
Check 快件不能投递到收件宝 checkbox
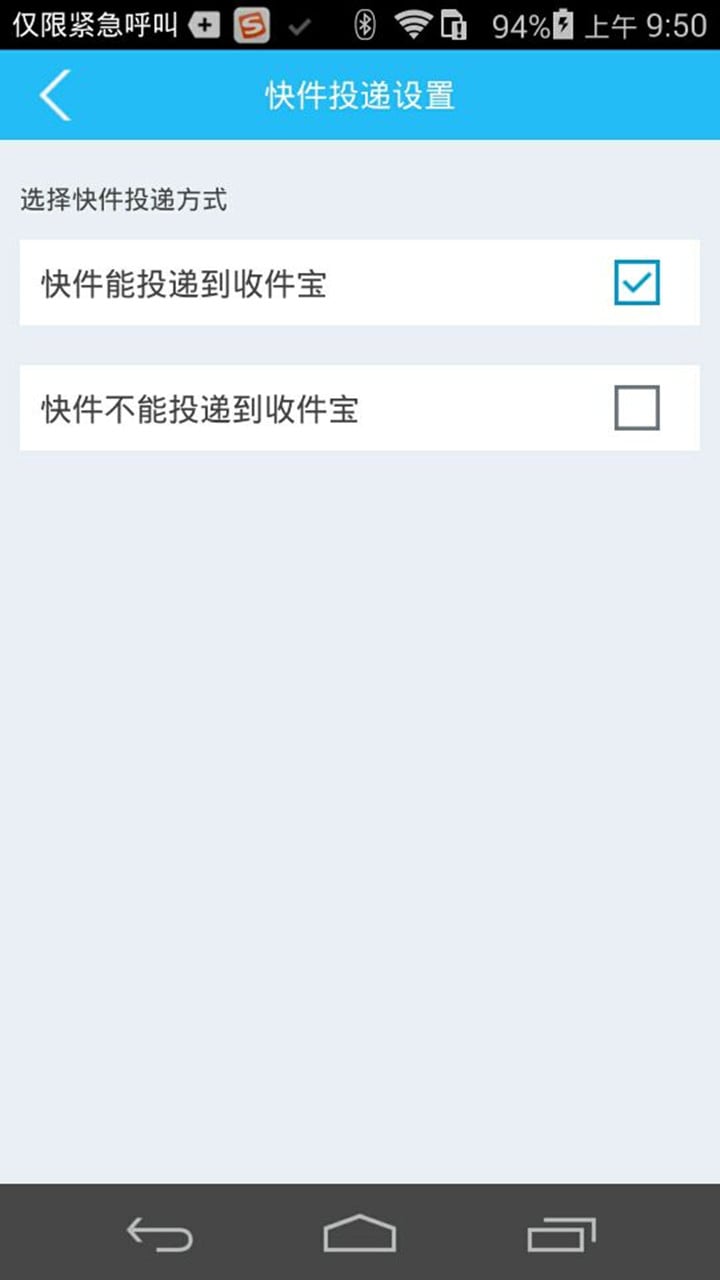point(636,408)
